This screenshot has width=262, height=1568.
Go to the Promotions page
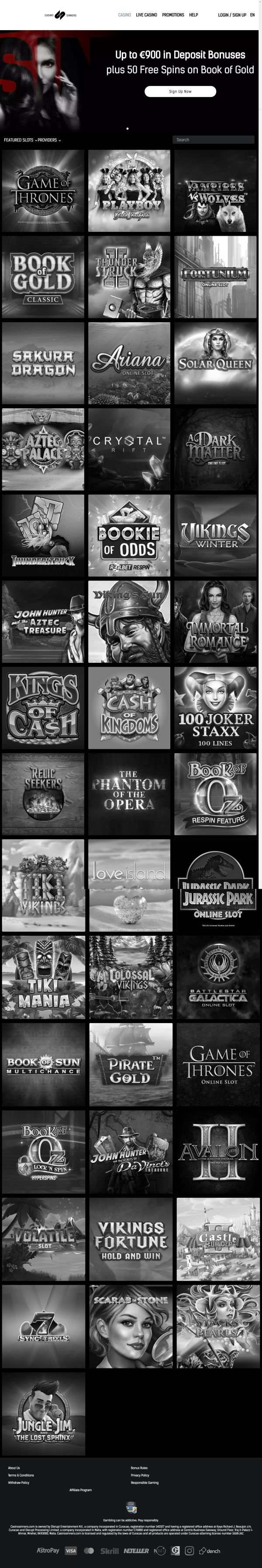click(173, 14)
